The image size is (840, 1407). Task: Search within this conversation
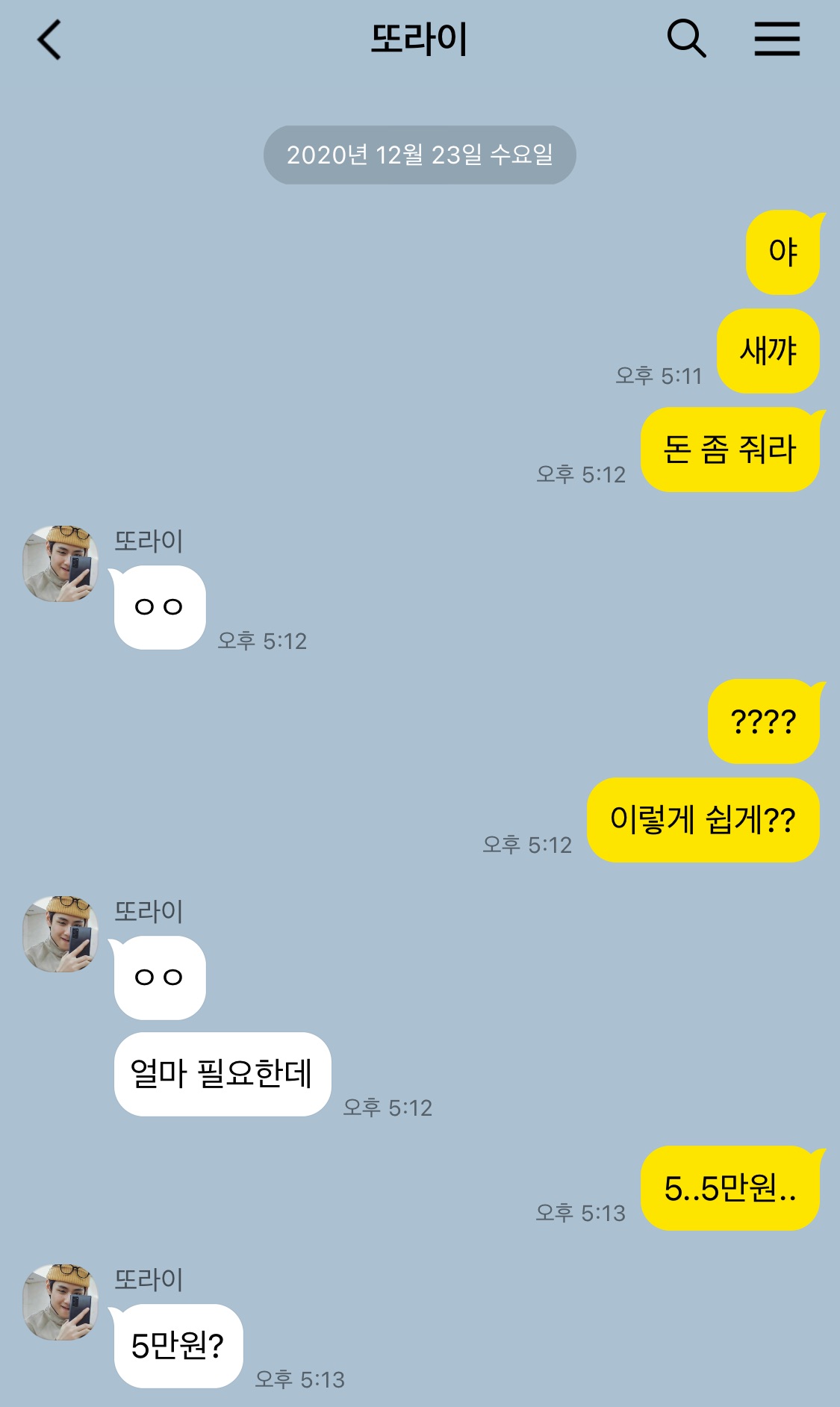(686, 39)
